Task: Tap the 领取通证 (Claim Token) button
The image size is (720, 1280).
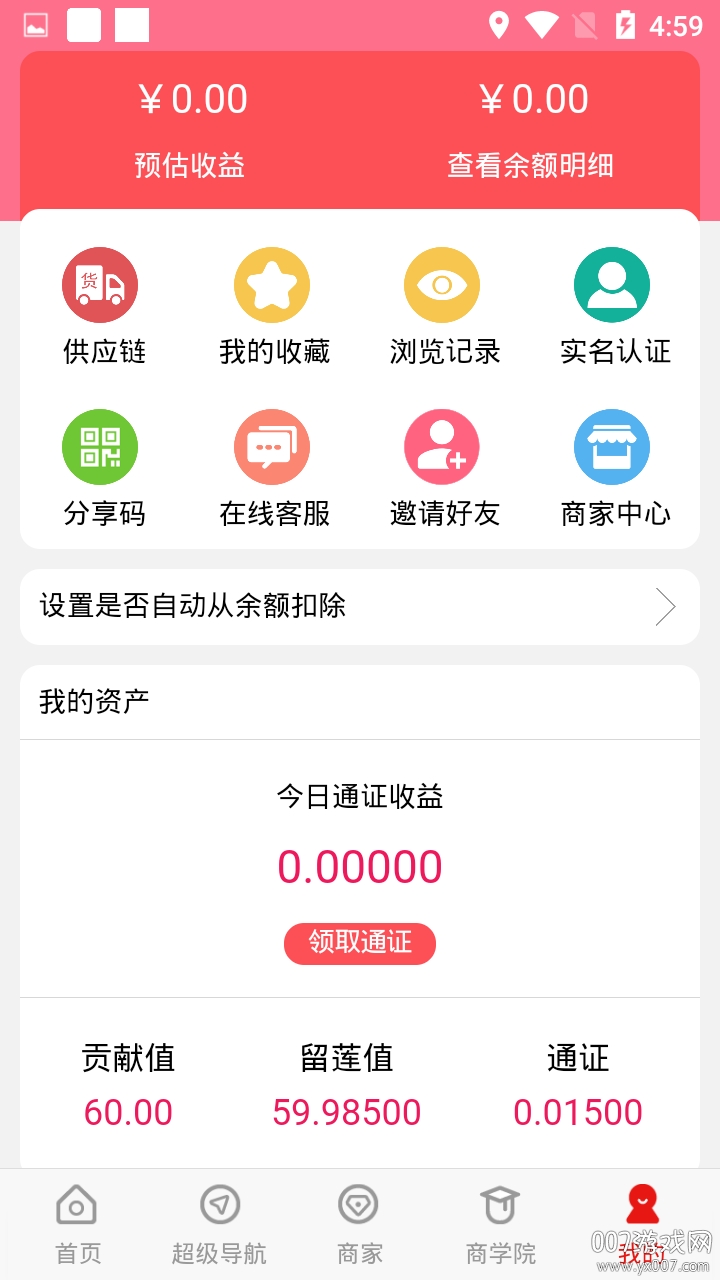Action: (360, 943)
